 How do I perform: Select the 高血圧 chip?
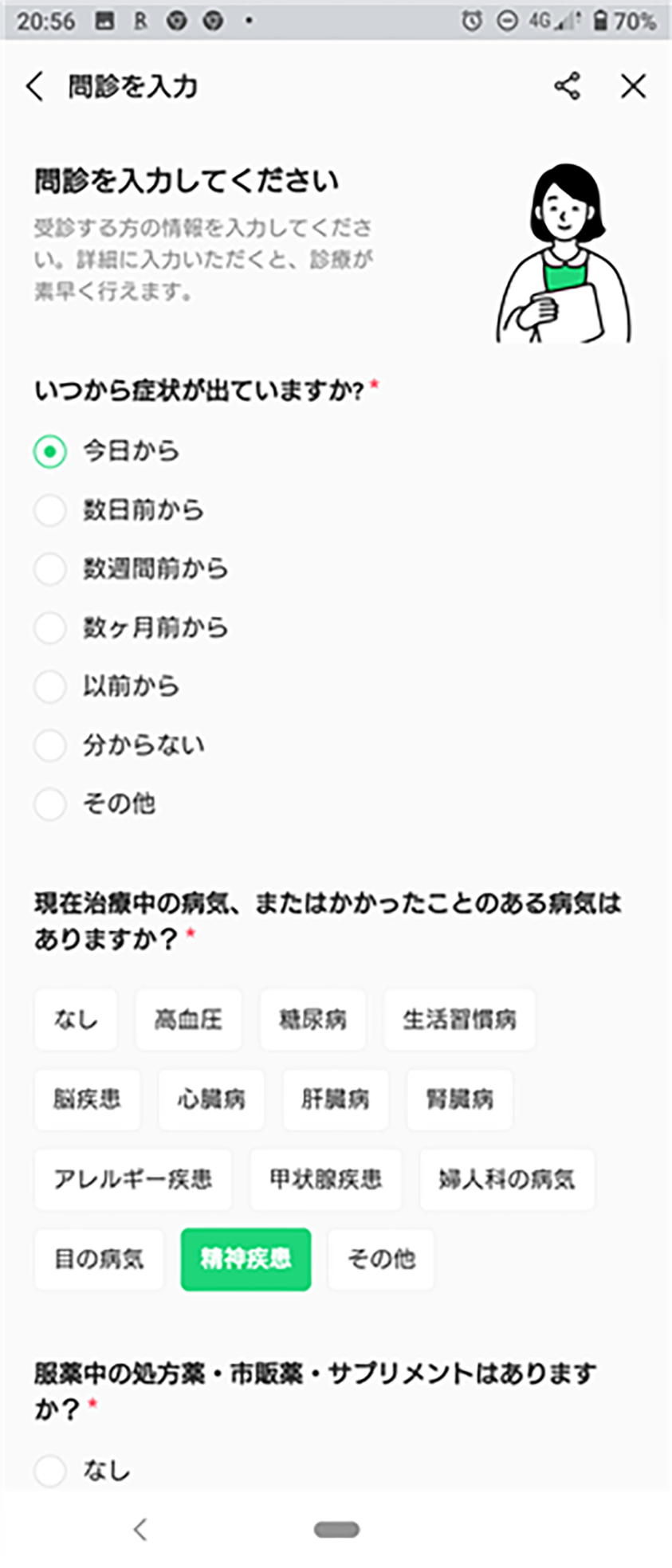click(188, 1020)
